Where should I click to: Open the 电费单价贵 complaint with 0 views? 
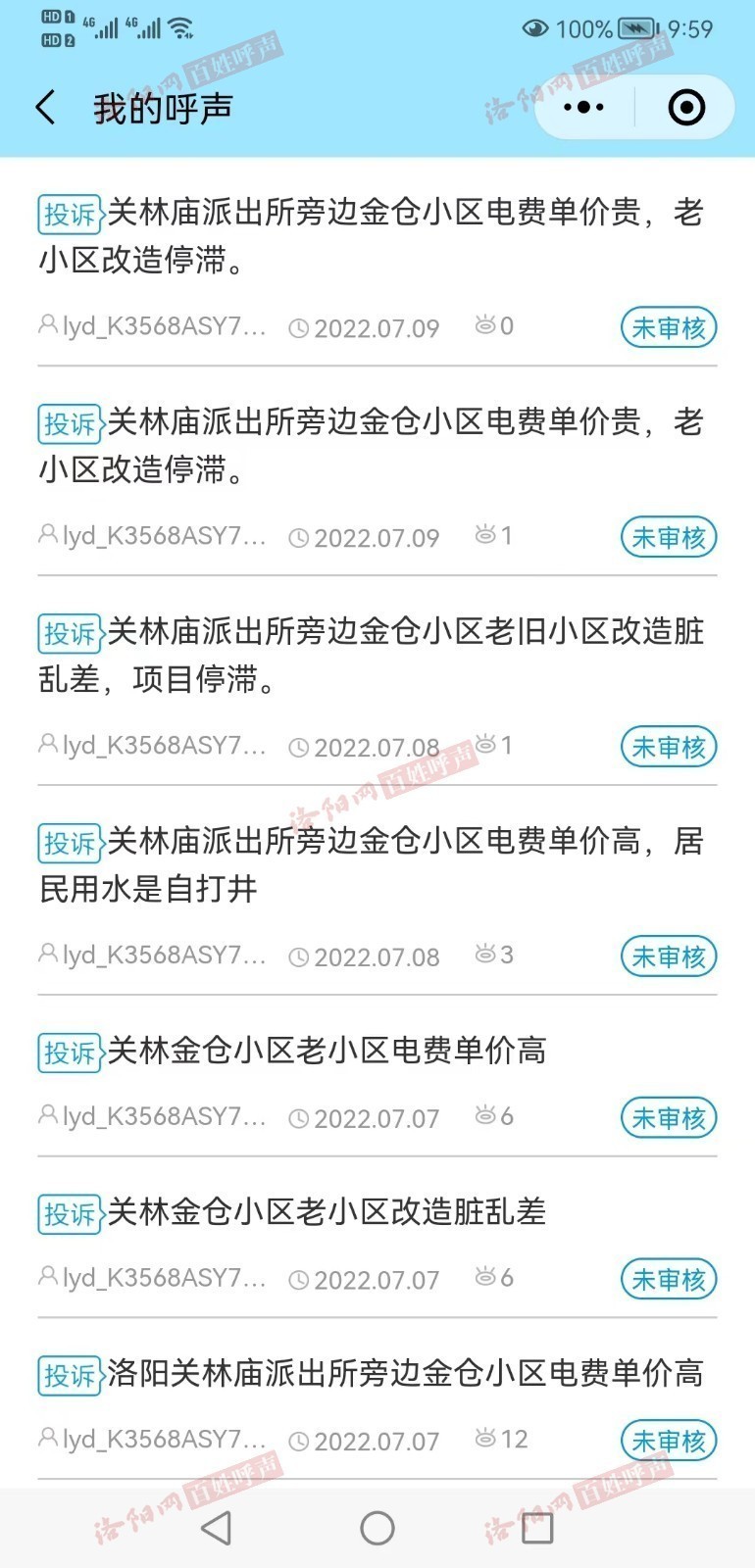point(373,235)
